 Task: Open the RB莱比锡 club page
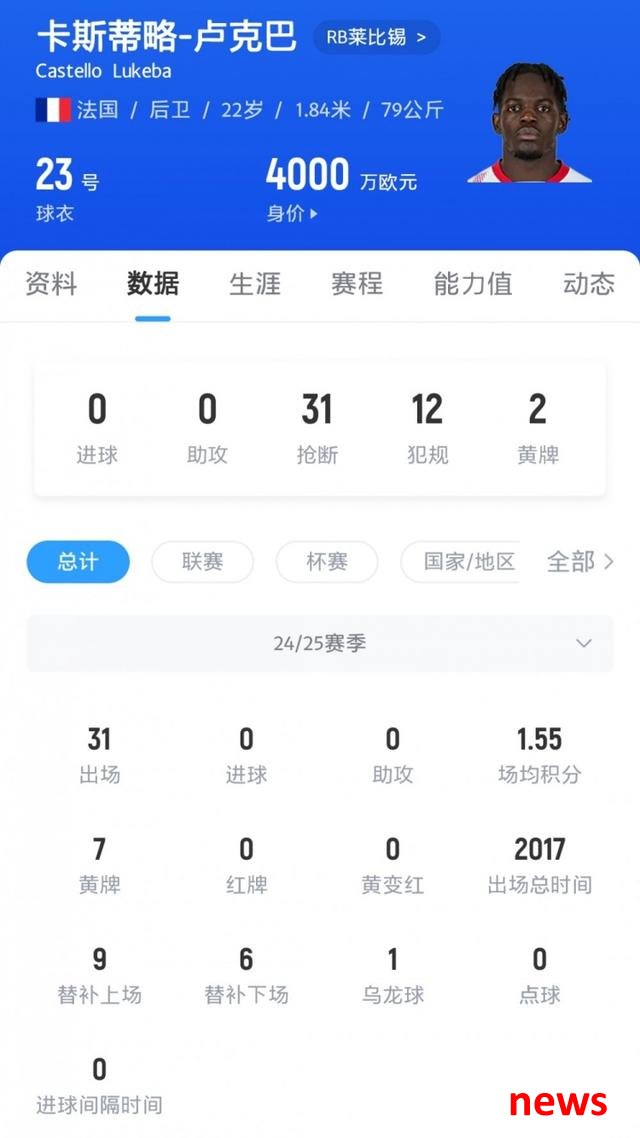(x=376, y=38)
